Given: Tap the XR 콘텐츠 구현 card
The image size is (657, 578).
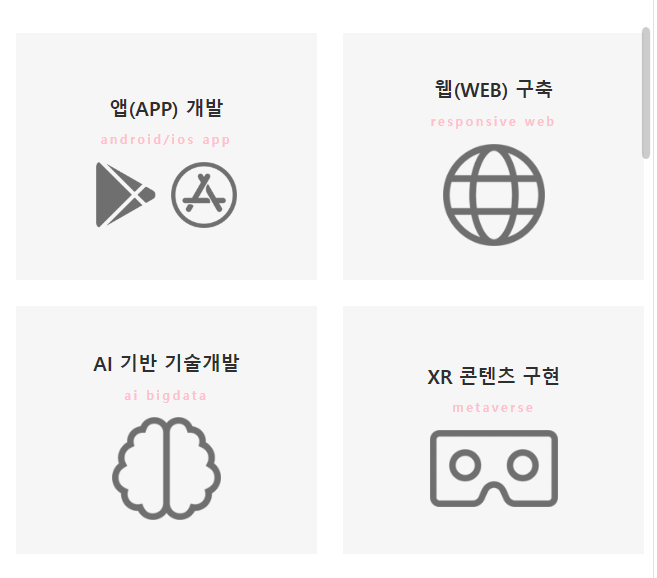Looking at the screenshot, I should 493,430.
